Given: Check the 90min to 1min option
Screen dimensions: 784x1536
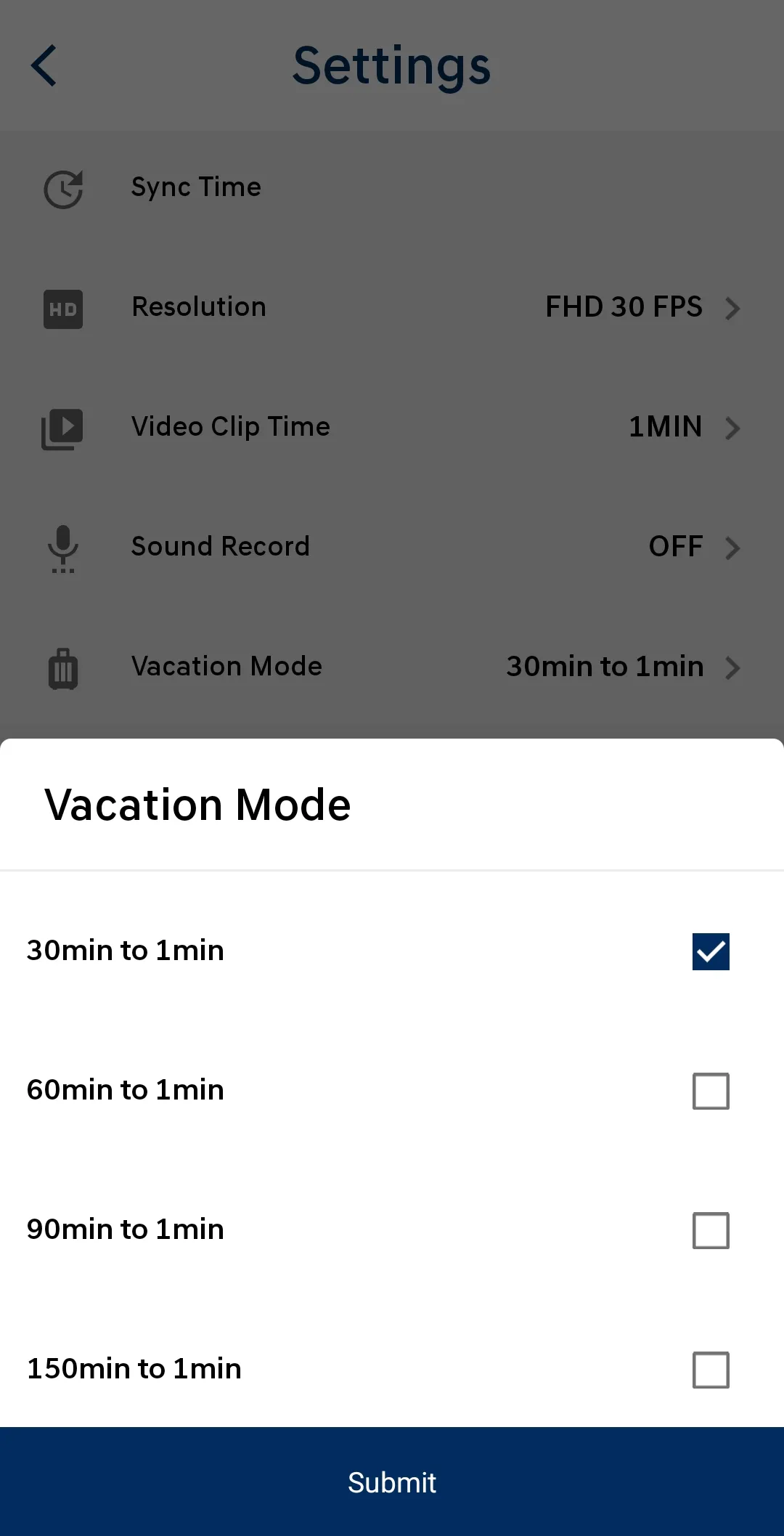Looking at the screenshot, I should click(x=710, y=1231).
